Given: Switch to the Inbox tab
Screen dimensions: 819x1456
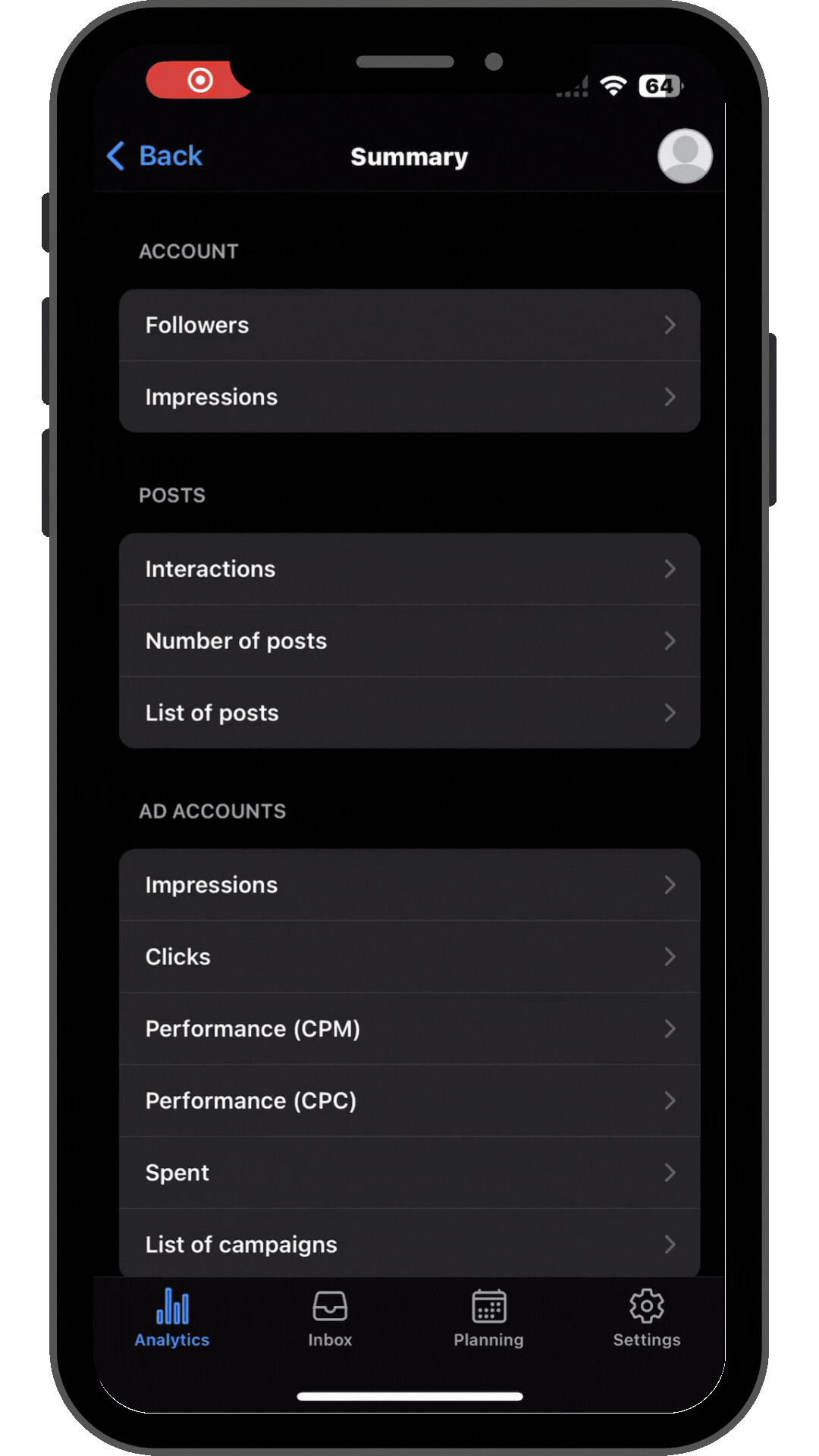Looking at the screenshot, I should tap(330, 1319).
